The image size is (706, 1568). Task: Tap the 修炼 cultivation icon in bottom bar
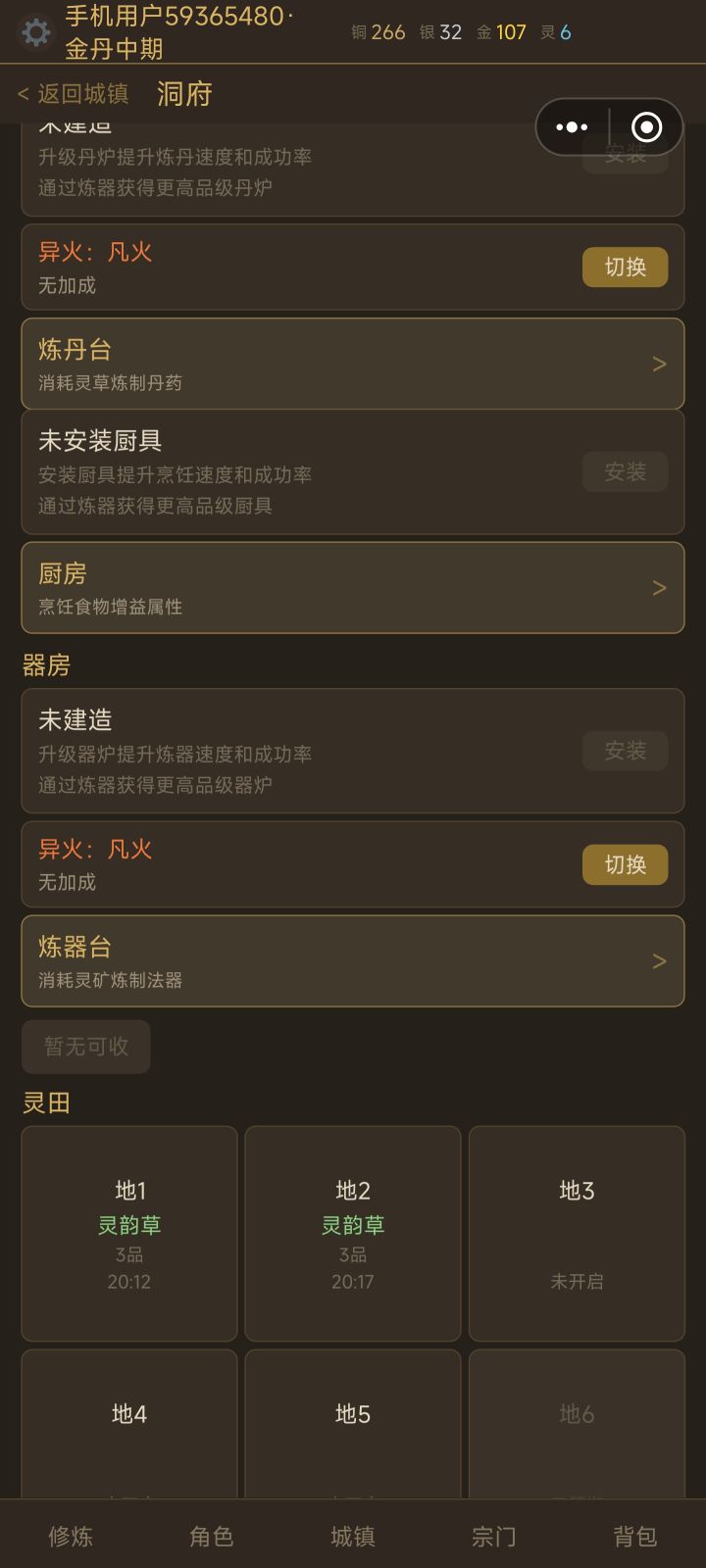pyautogui.click(x=70, y=1539)
